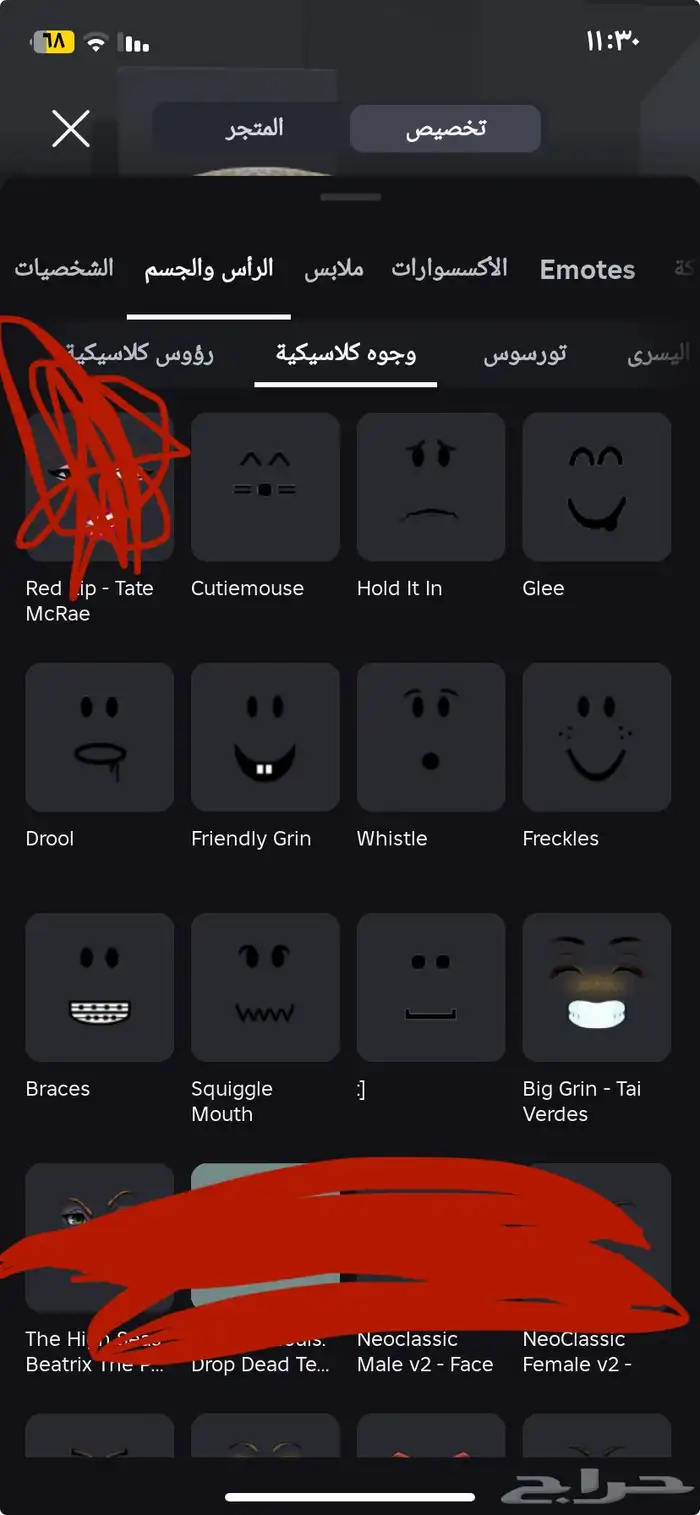Equip the Friendly Grin face
Viewport: 700px width, 1515px height.
(265, 737)
